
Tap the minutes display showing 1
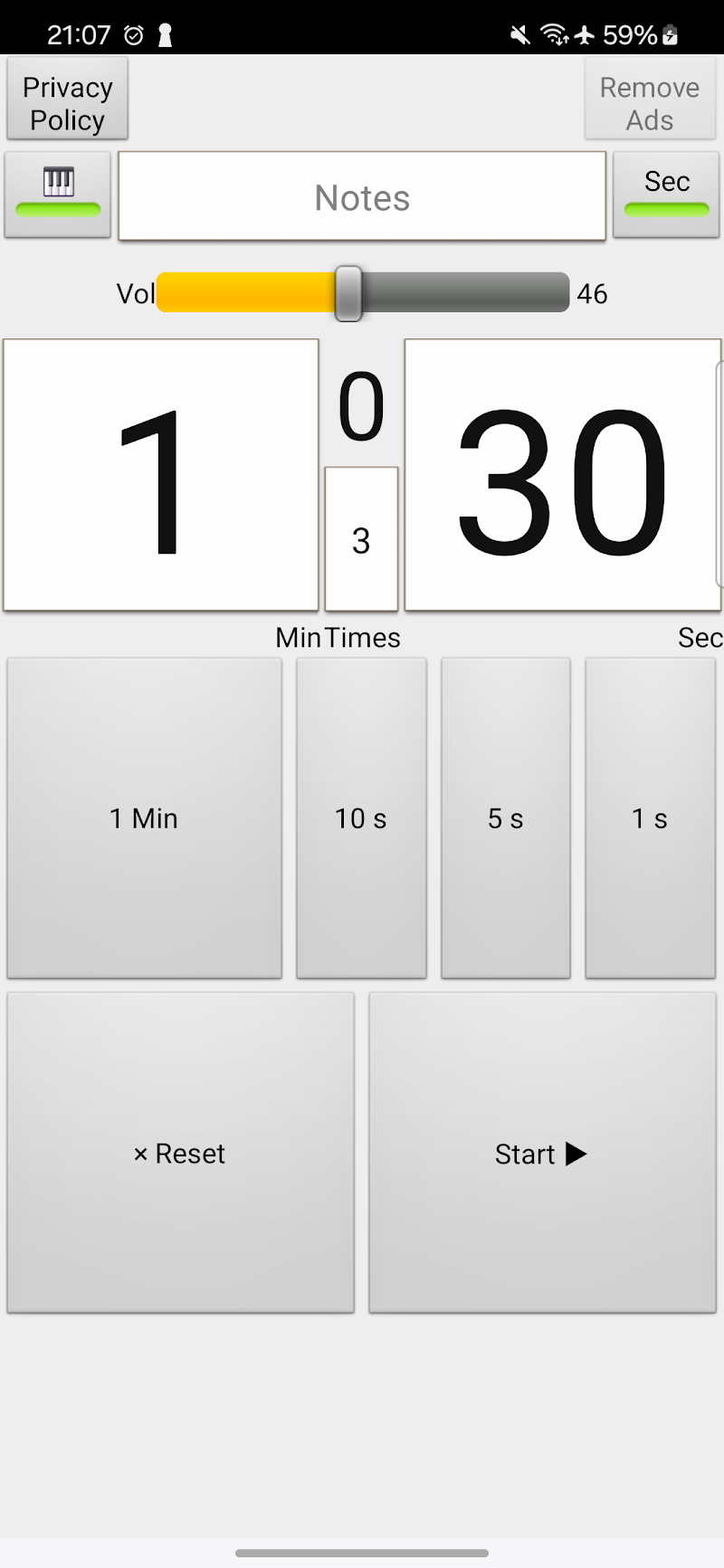161,475
